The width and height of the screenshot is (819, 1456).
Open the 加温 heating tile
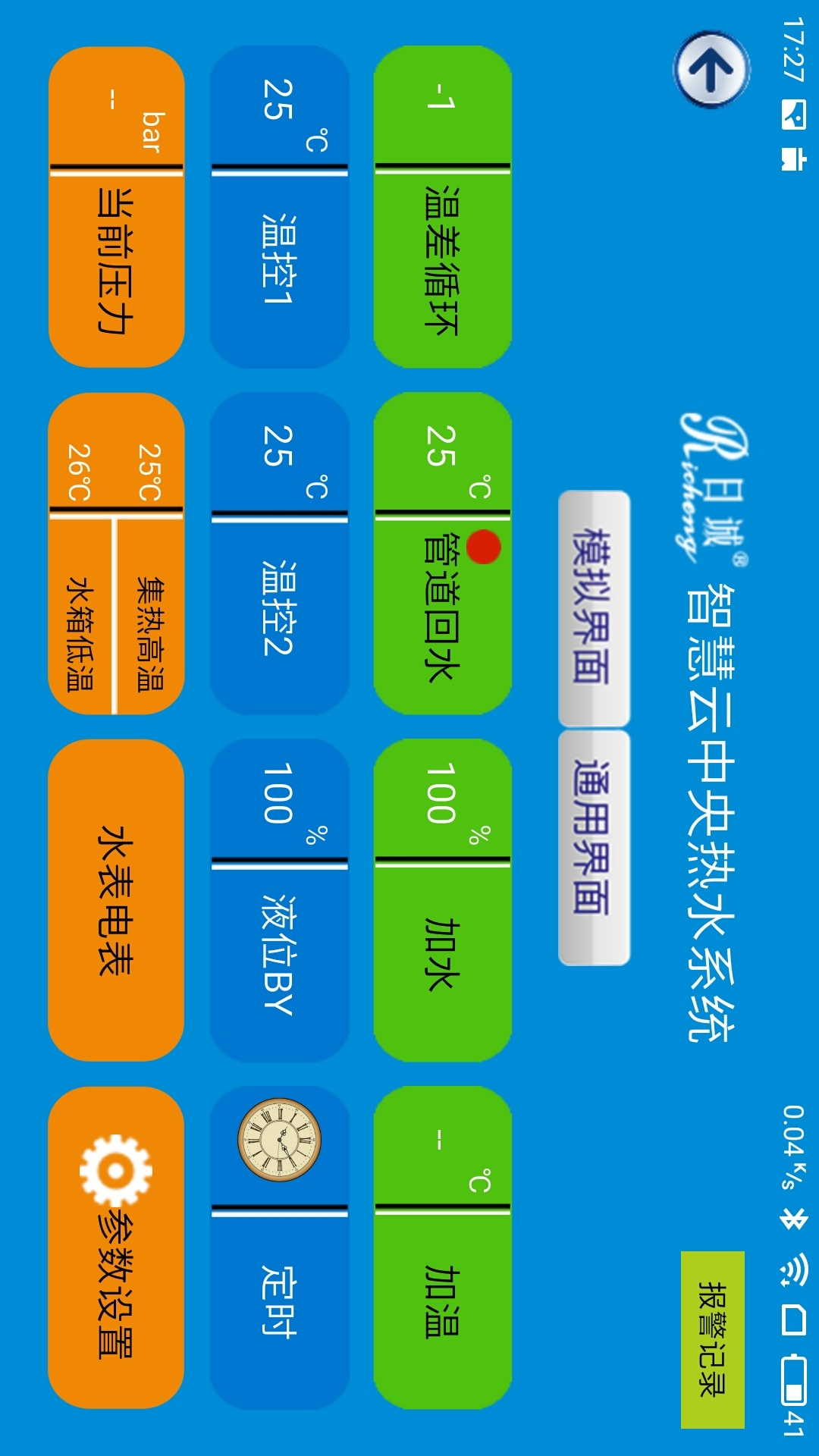point(443,1248)
